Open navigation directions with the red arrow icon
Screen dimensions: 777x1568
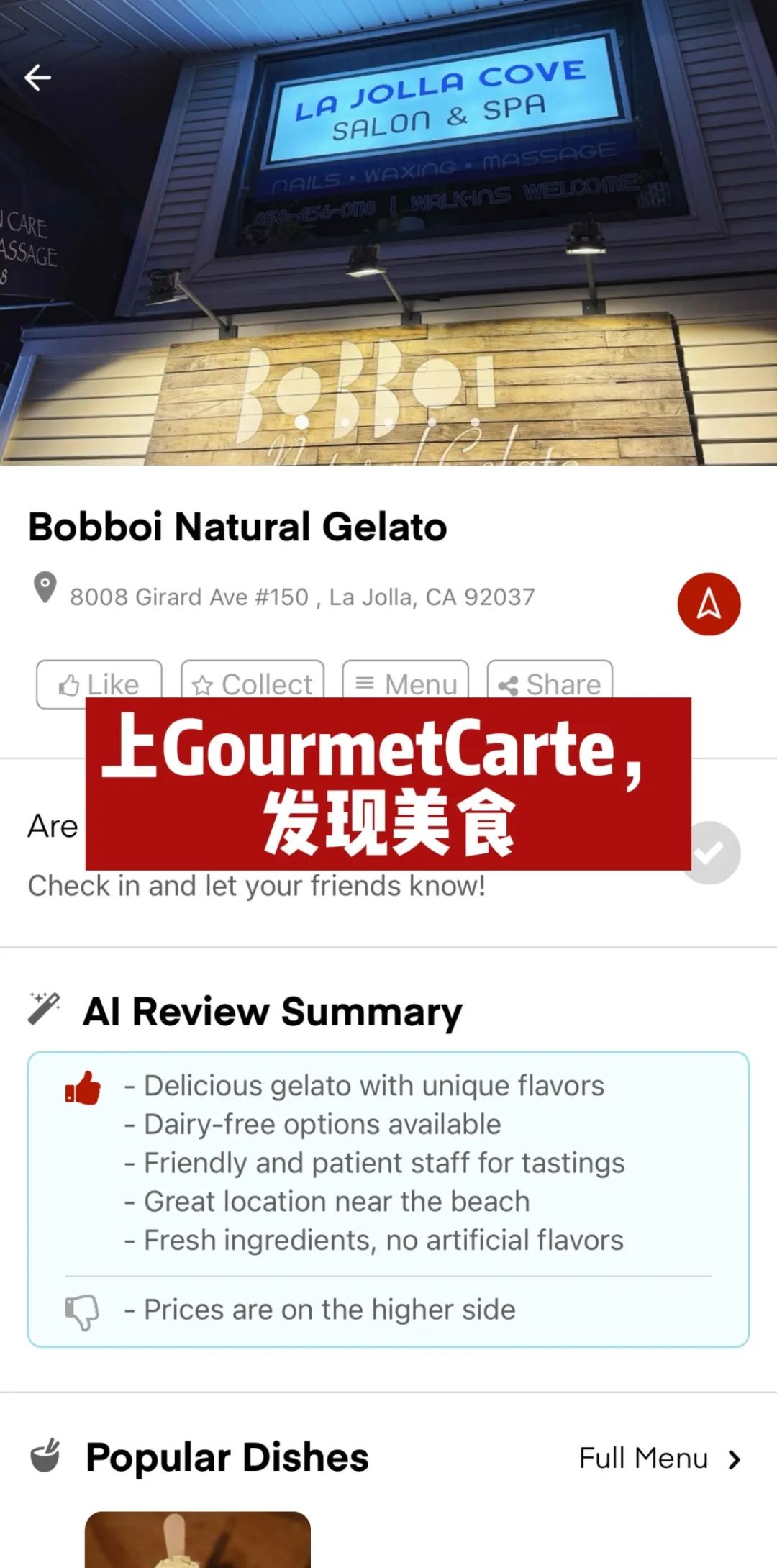pos(709,604)
